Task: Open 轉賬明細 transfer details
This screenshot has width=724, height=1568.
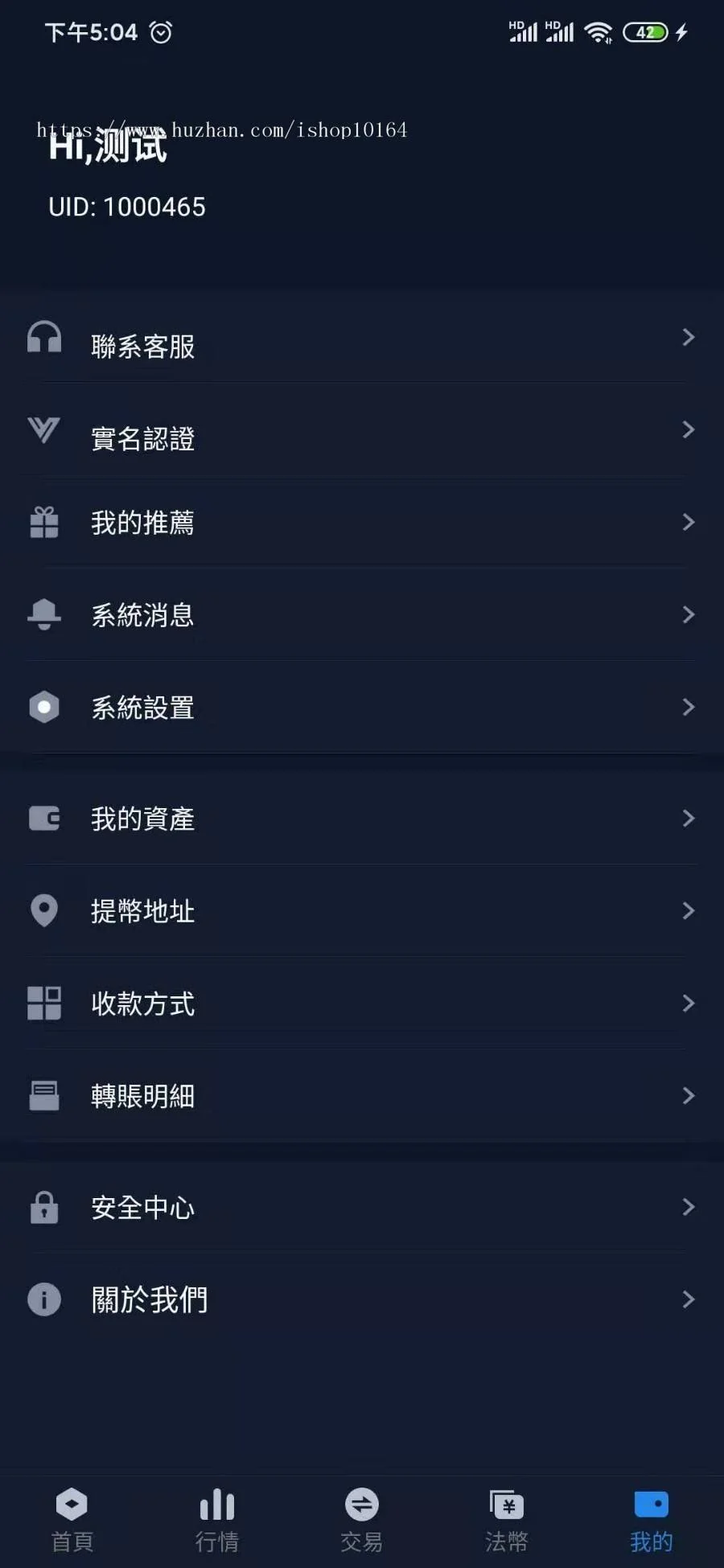Action: click(142, 1096)
